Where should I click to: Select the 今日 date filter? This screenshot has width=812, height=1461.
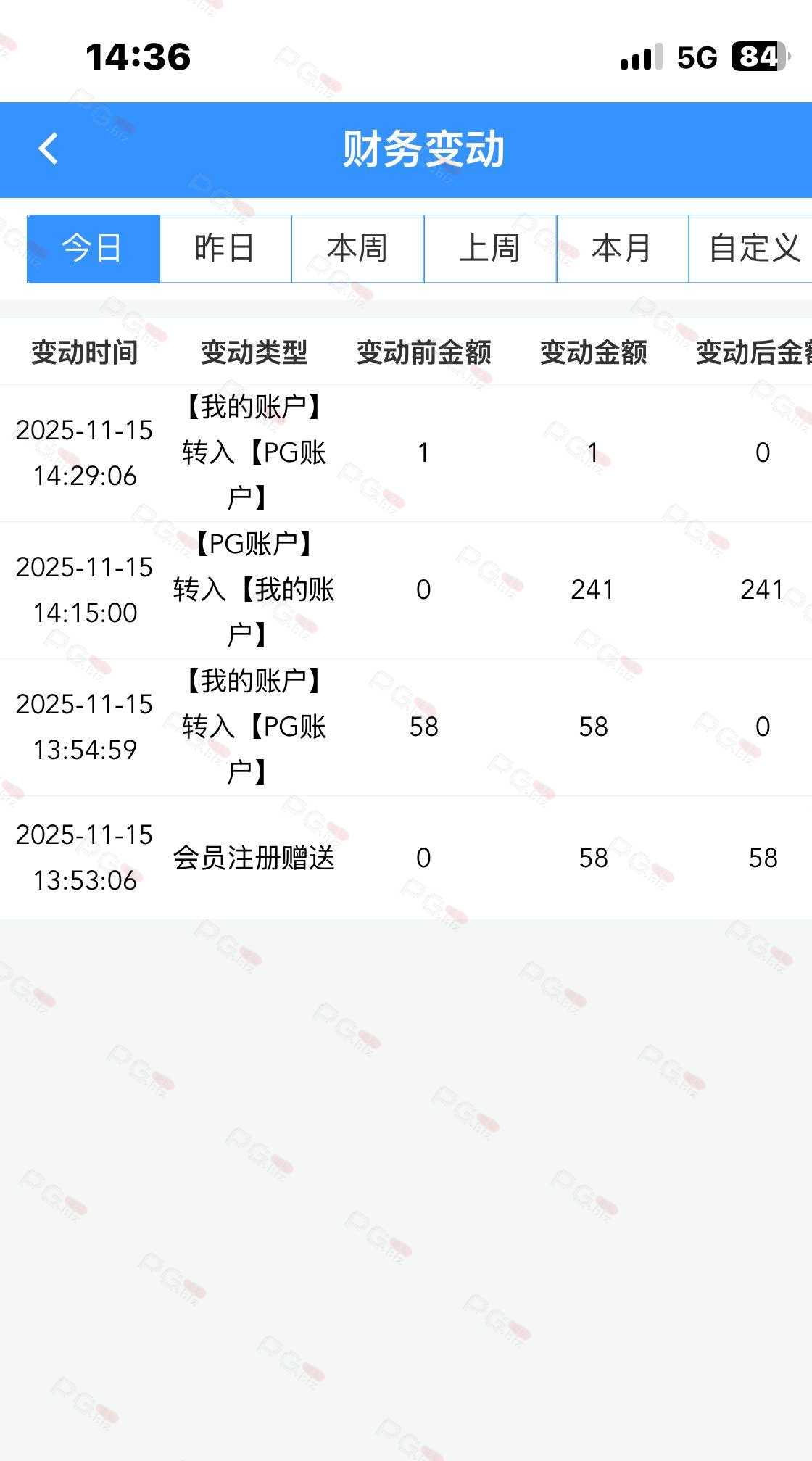pos(93,249)
